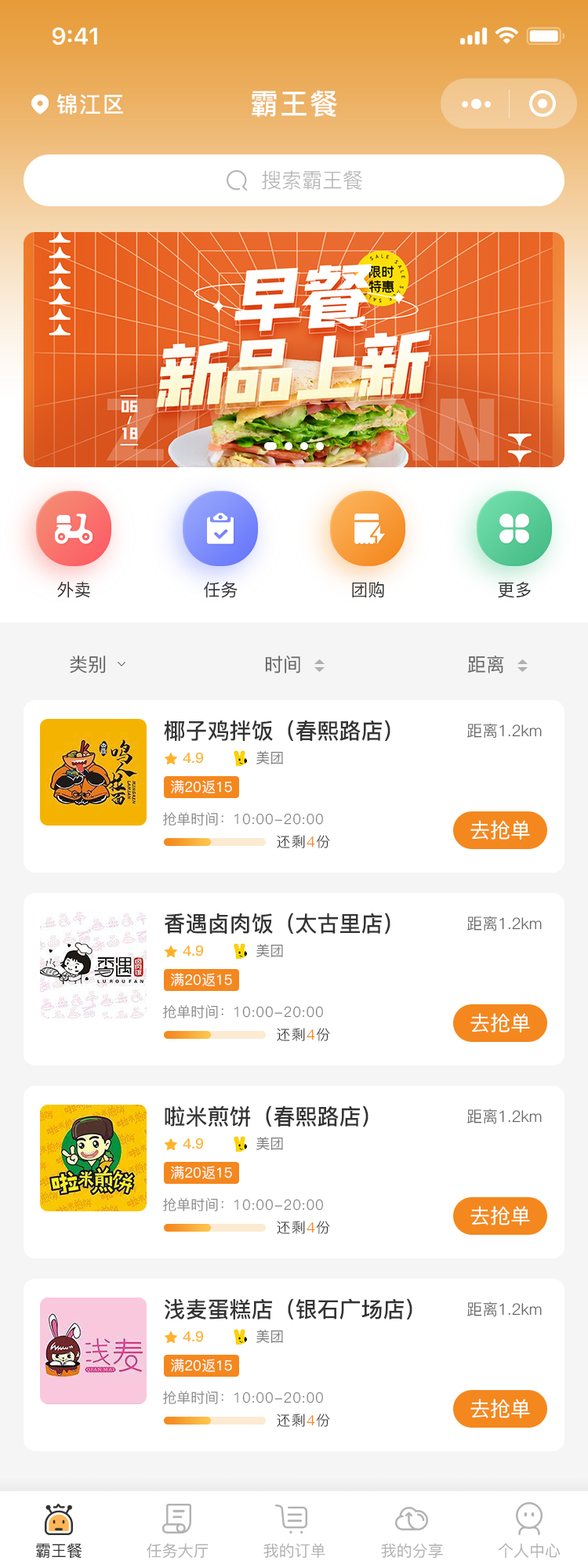The image size is (588, 1568).
Task: Sort the list by 时间
Action: point(294,665)
